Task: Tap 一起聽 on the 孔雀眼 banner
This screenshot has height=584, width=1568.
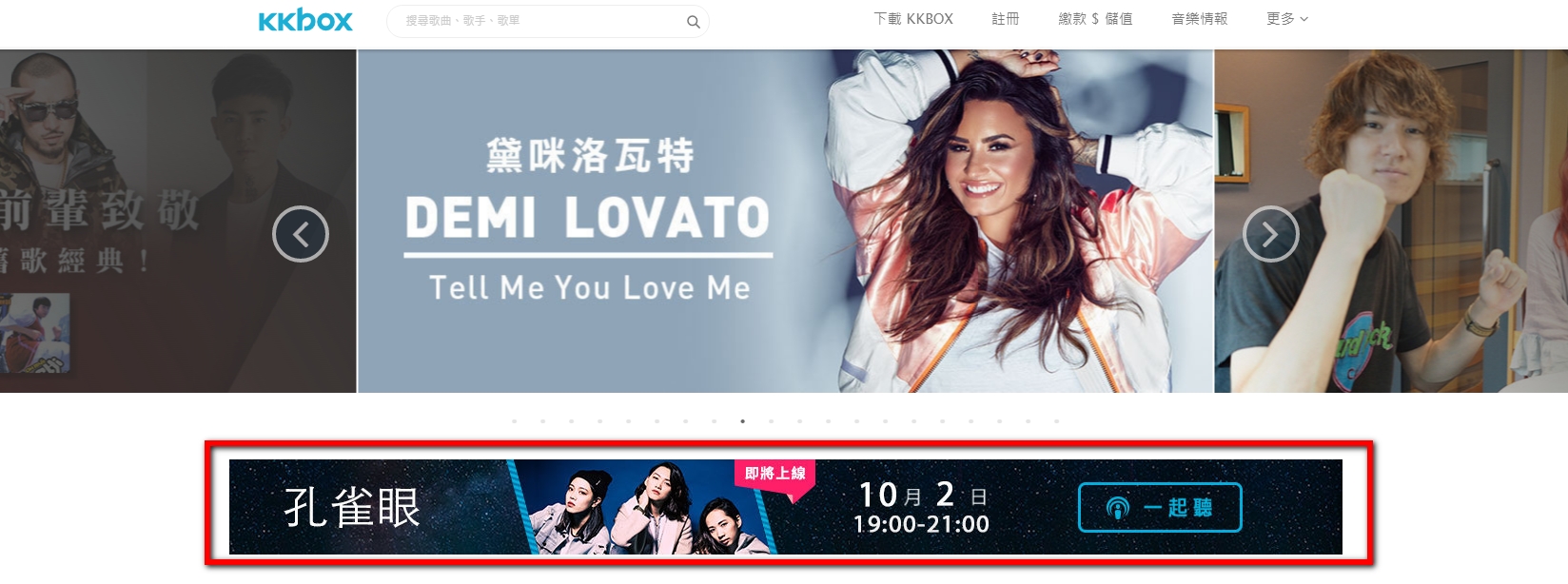Action: click(1160, 508)
